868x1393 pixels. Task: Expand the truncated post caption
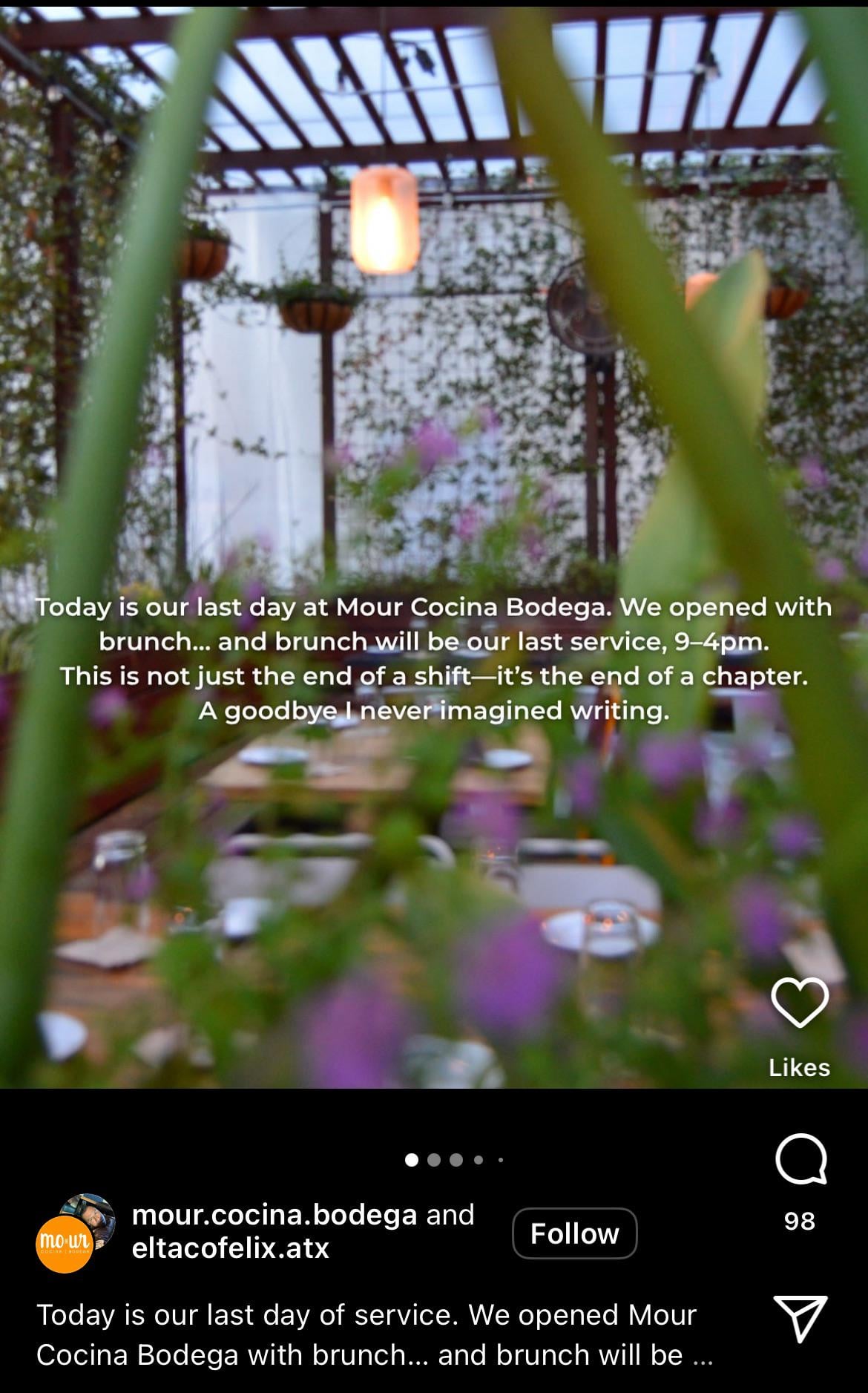click(703, 1355)
